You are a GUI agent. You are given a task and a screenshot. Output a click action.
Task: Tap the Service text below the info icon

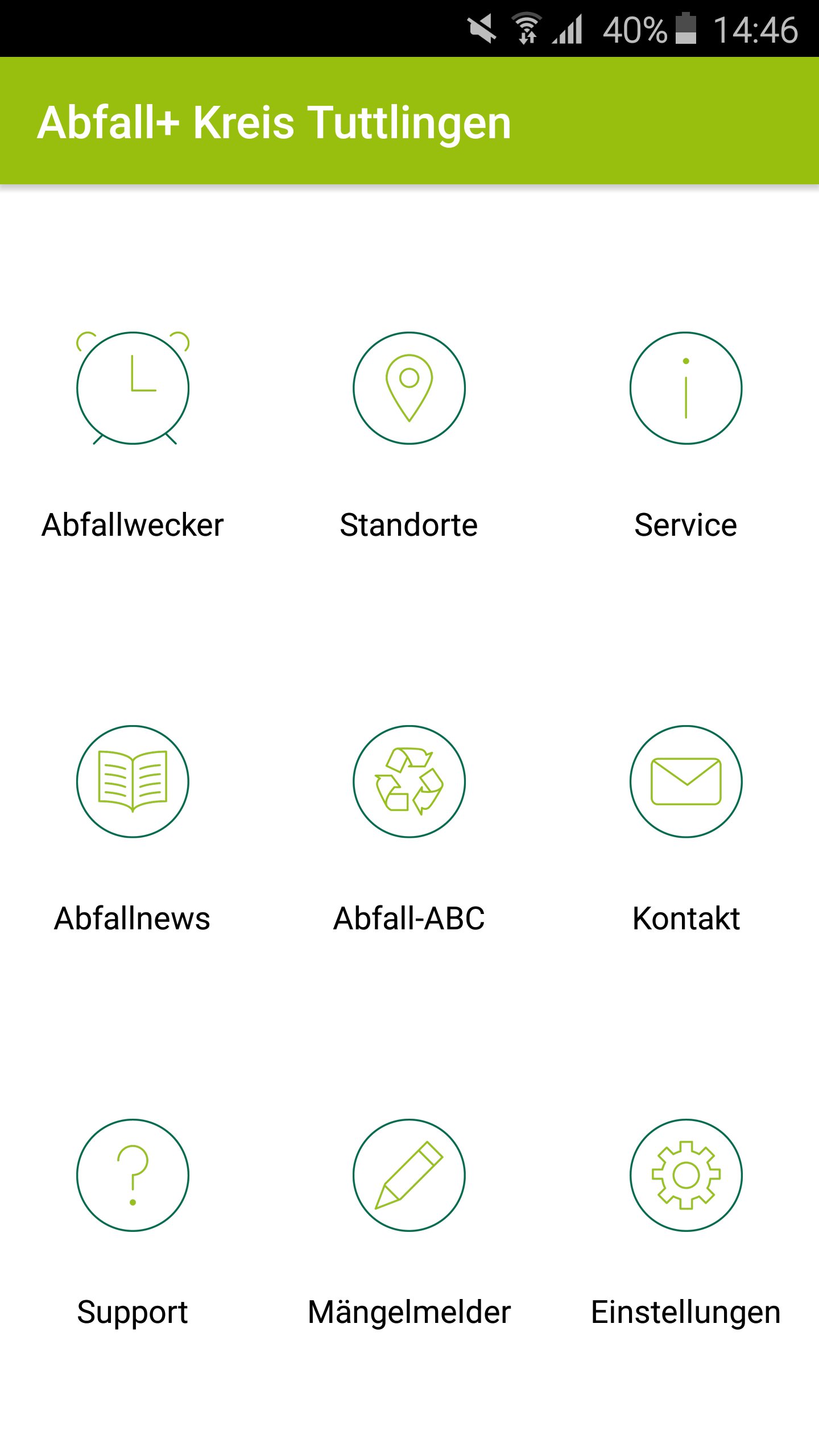pyautogui.click(x=685, y=524)
